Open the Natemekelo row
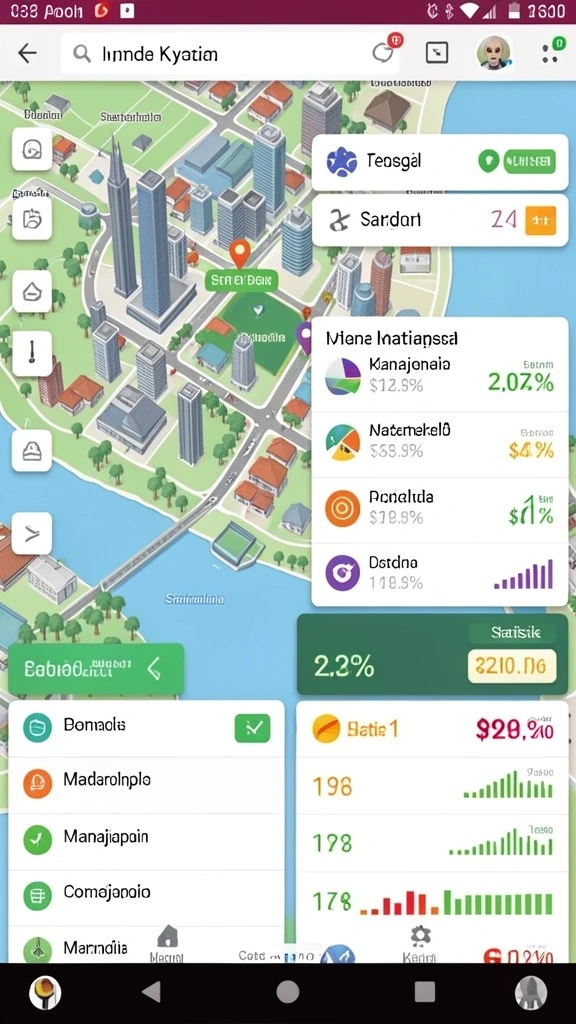 click(440, 443)
